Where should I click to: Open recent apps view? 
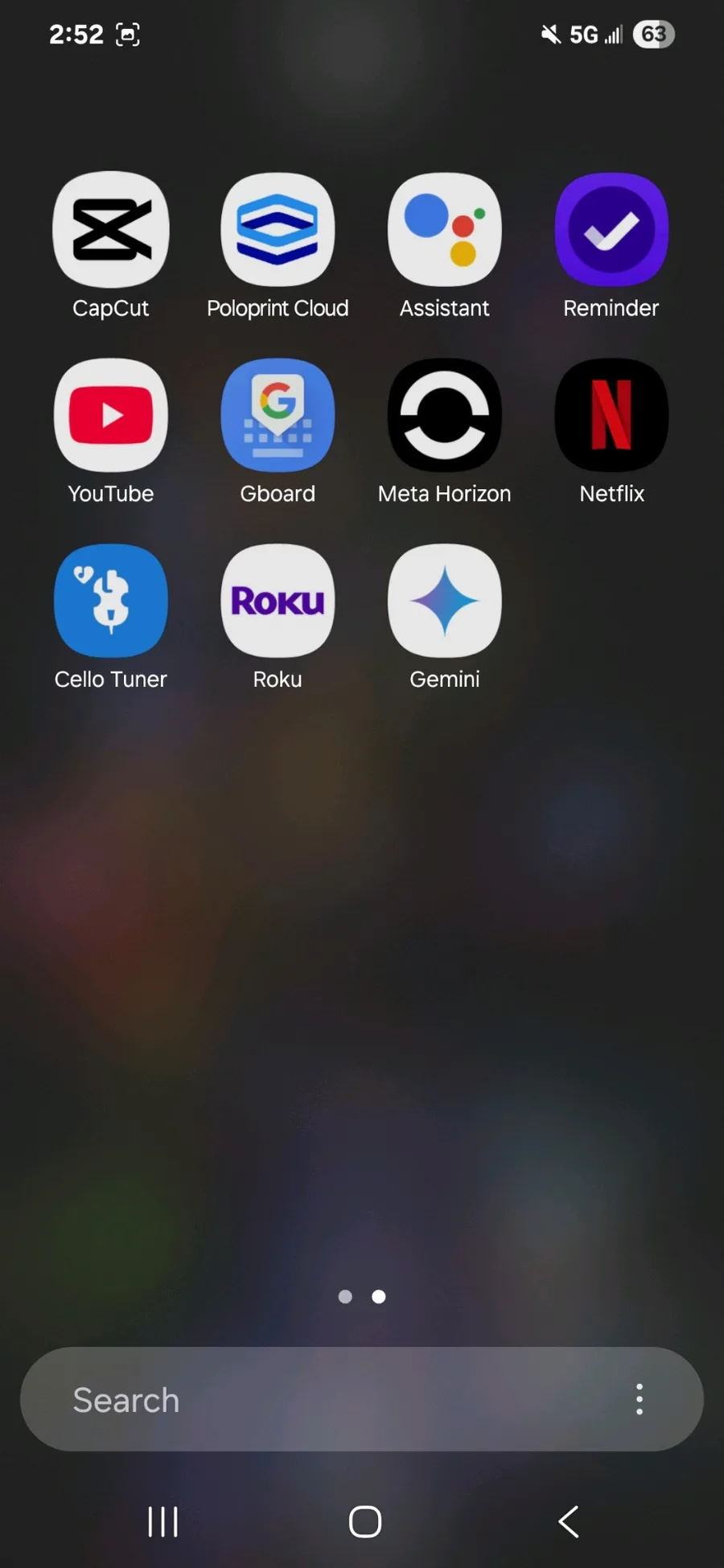(x=163, y=1521)
